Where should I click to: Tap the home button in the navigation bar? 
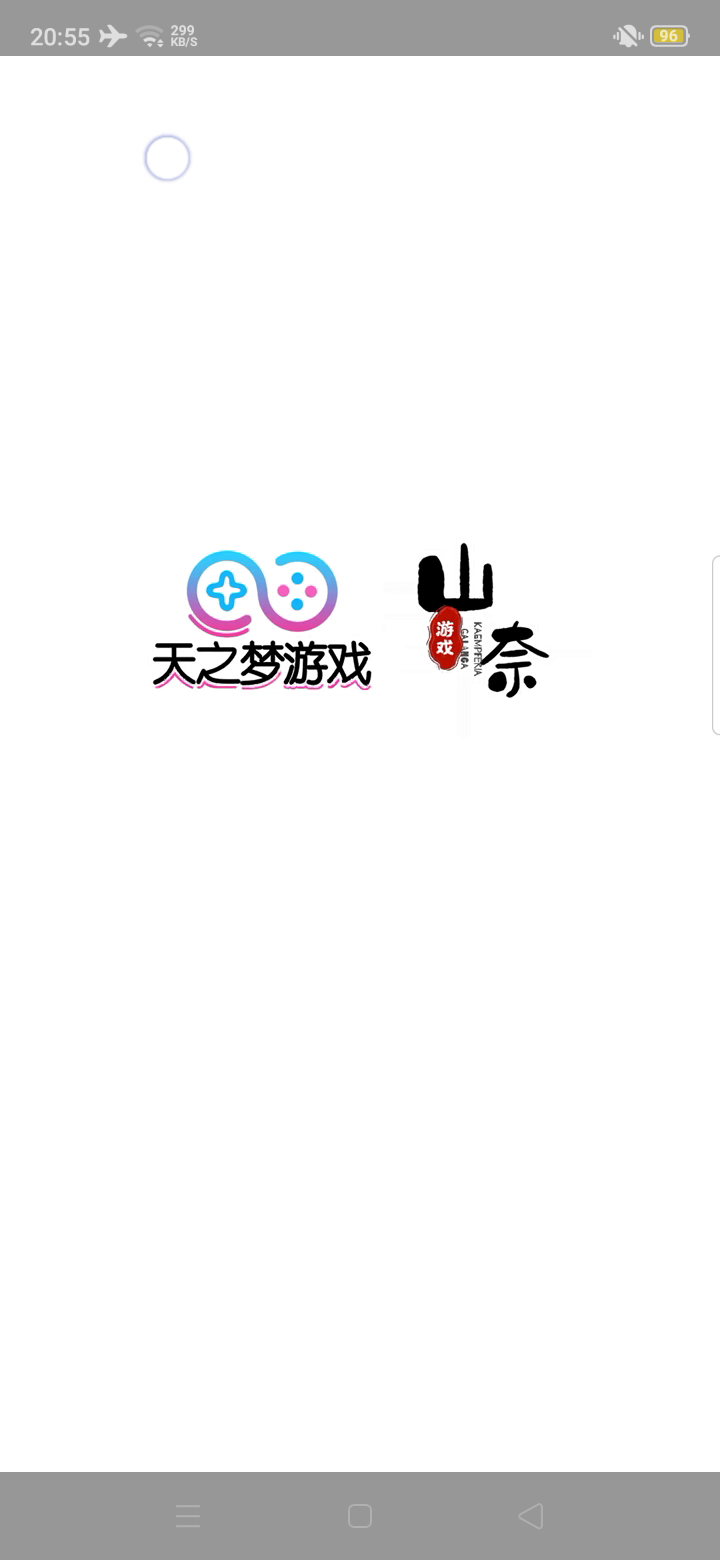tap(360, 1516)
